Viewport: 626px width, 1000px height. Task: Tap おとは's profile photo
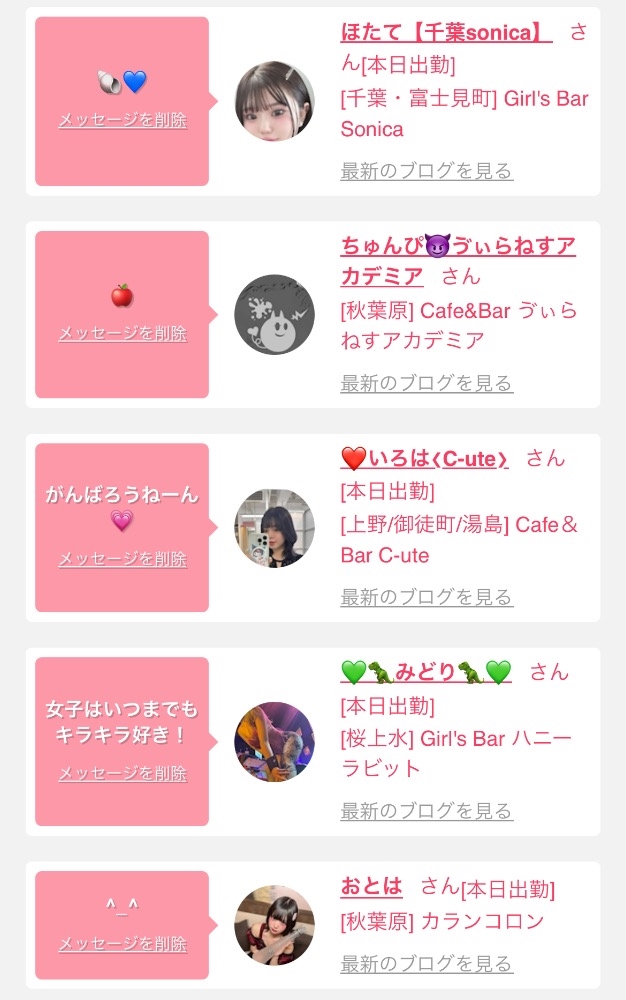[x=274, y=925]
